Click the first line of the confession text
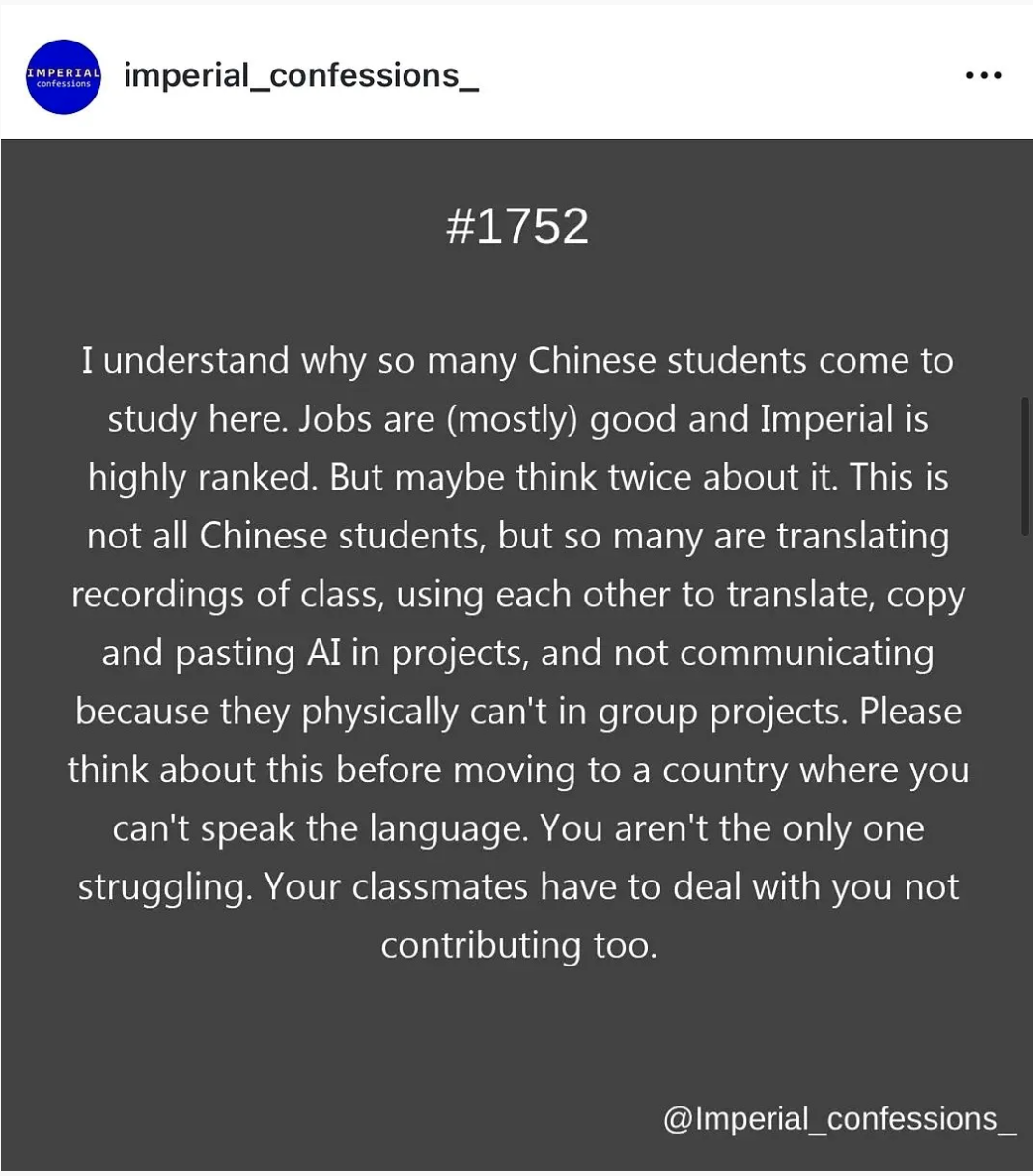This screenshot has height=1176, width=1033. coord(516,360)
